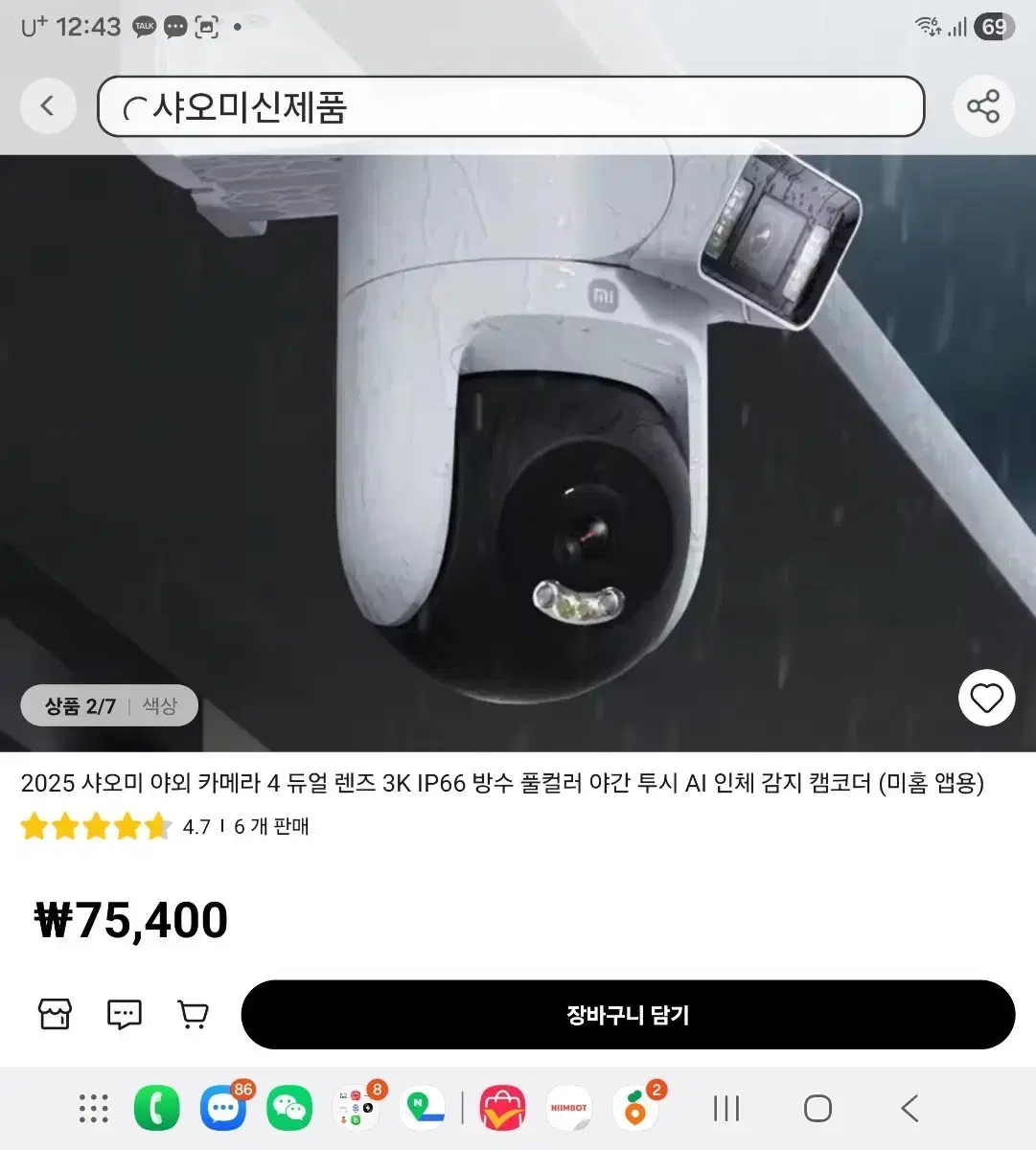Open the app drawer grid icon
Viewport: 1036px width, 1150px height.
(x=93, y=1109)
